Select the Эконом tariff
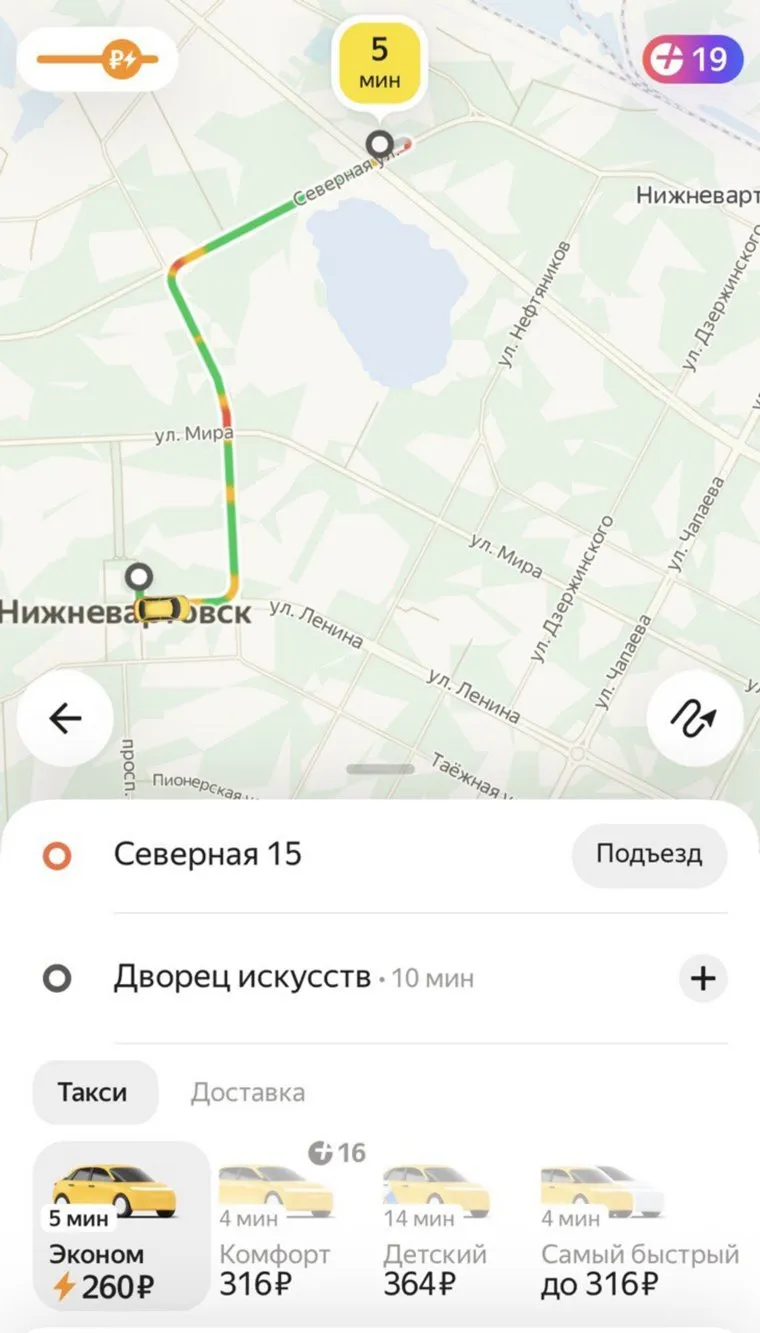 121,1227
